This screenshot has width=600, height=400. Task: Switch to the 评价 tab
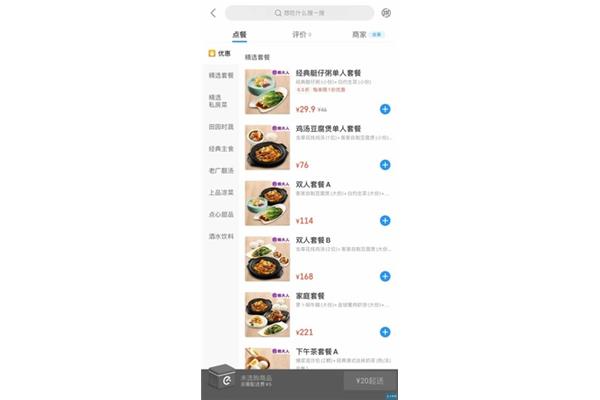(300, 35)
